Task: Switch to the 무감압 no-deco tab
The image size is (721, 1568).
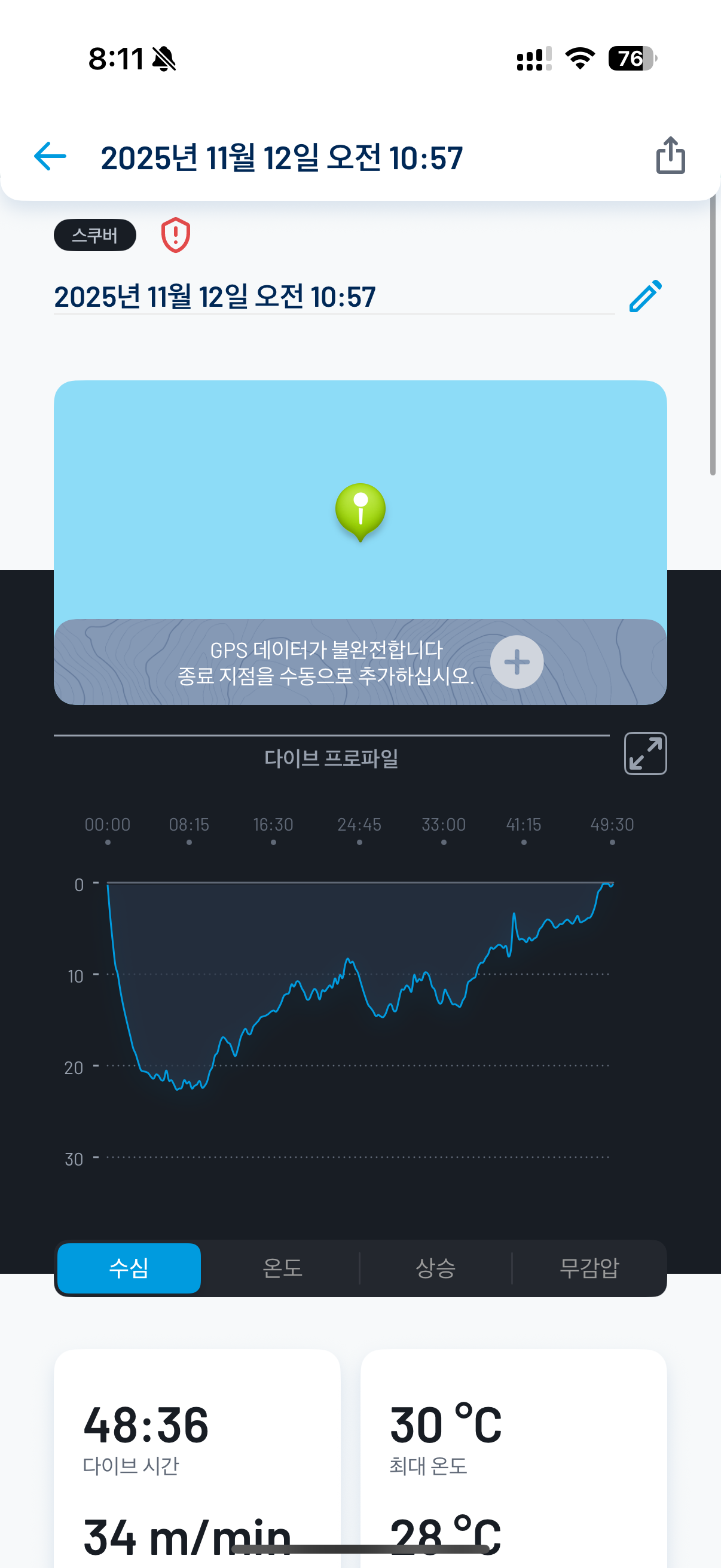Action: pyautogui.click(x=589, y=1268)
